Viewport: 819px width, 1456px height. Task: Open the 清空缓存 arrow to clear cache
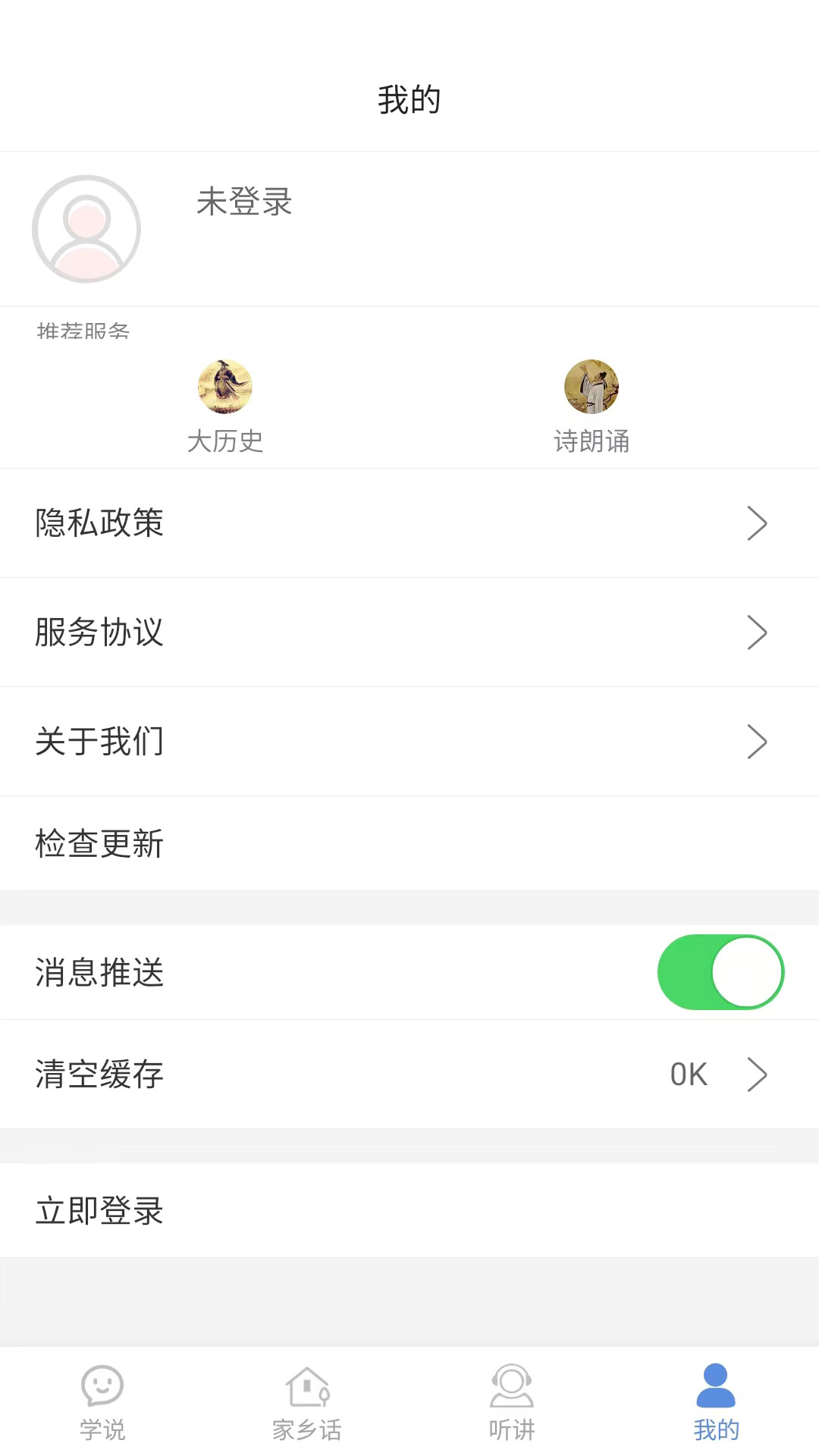click(757, 1074)
